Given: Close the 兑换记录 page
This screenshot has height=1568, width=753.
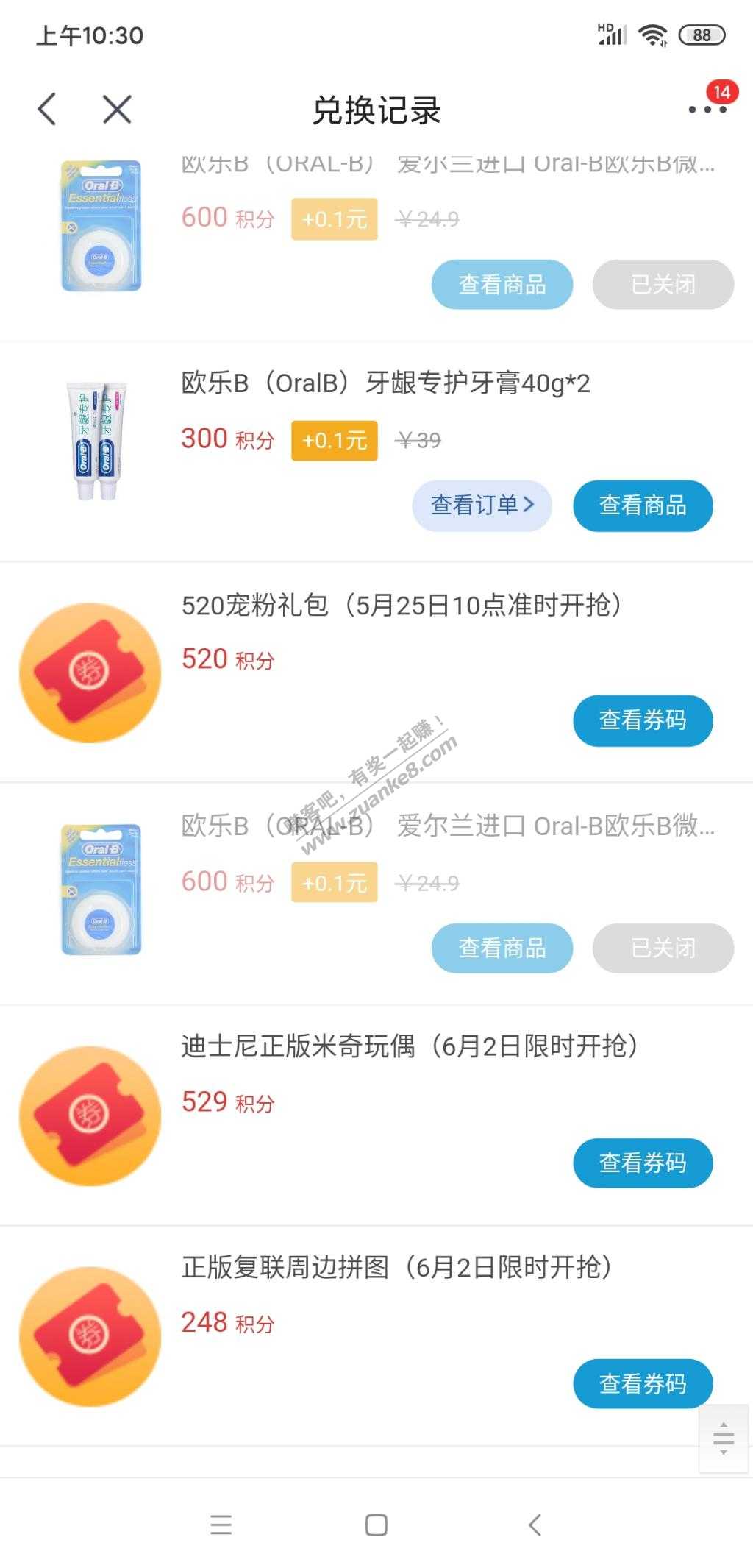Looking at the screenshot, I should pyautogui.click(x=117, y=110).
